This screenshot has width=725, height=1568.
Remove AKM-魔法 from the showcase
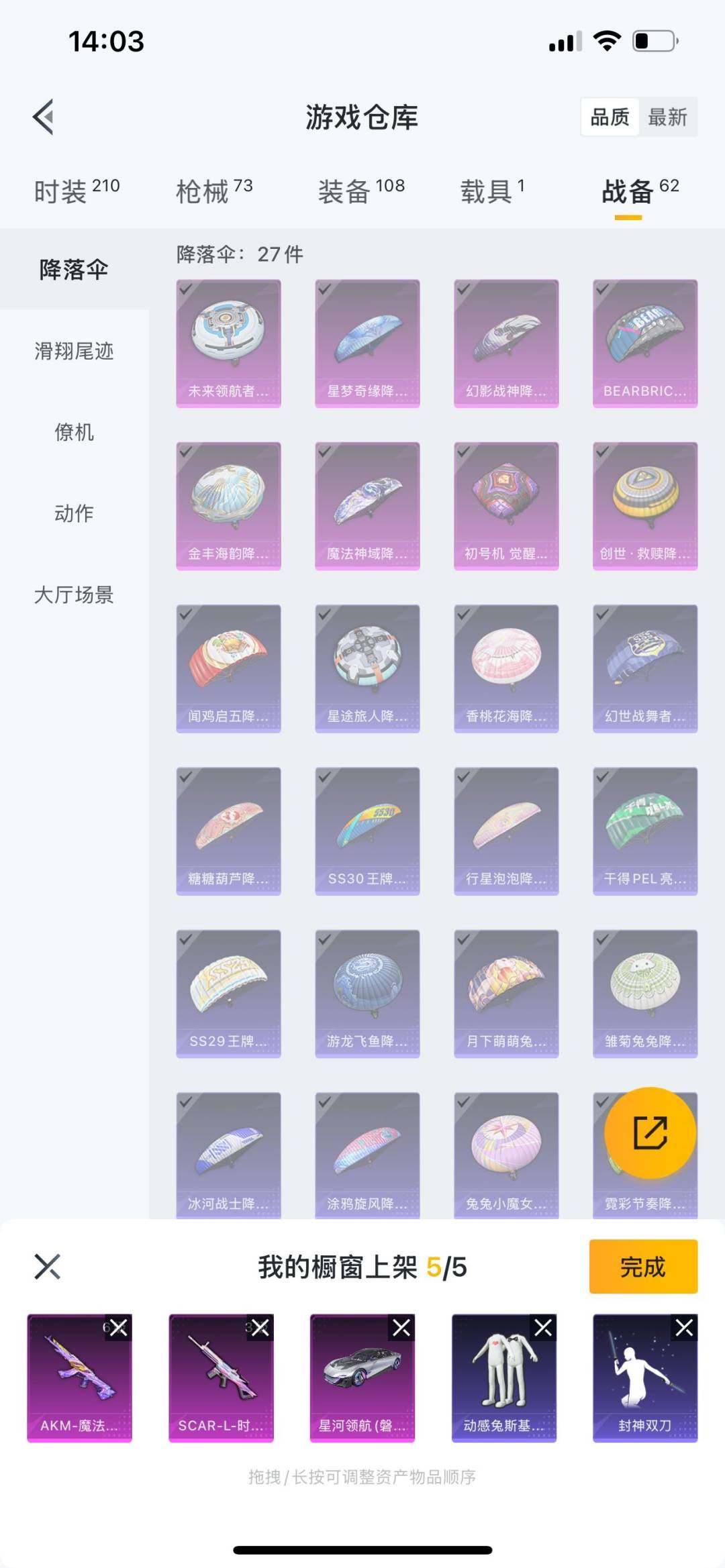(x=118, y=1327)
